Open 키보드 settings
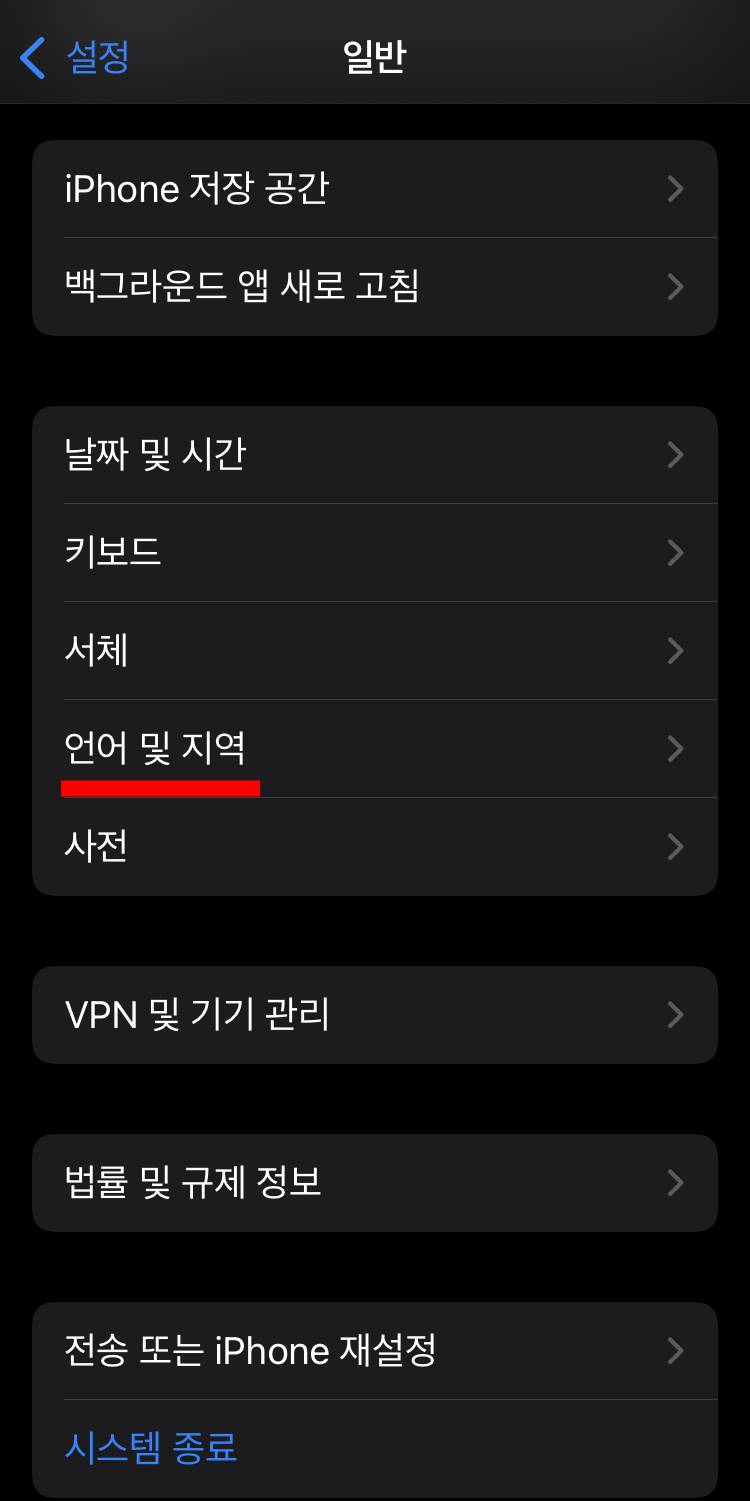The image size is (750, 1501). (375, 553)
